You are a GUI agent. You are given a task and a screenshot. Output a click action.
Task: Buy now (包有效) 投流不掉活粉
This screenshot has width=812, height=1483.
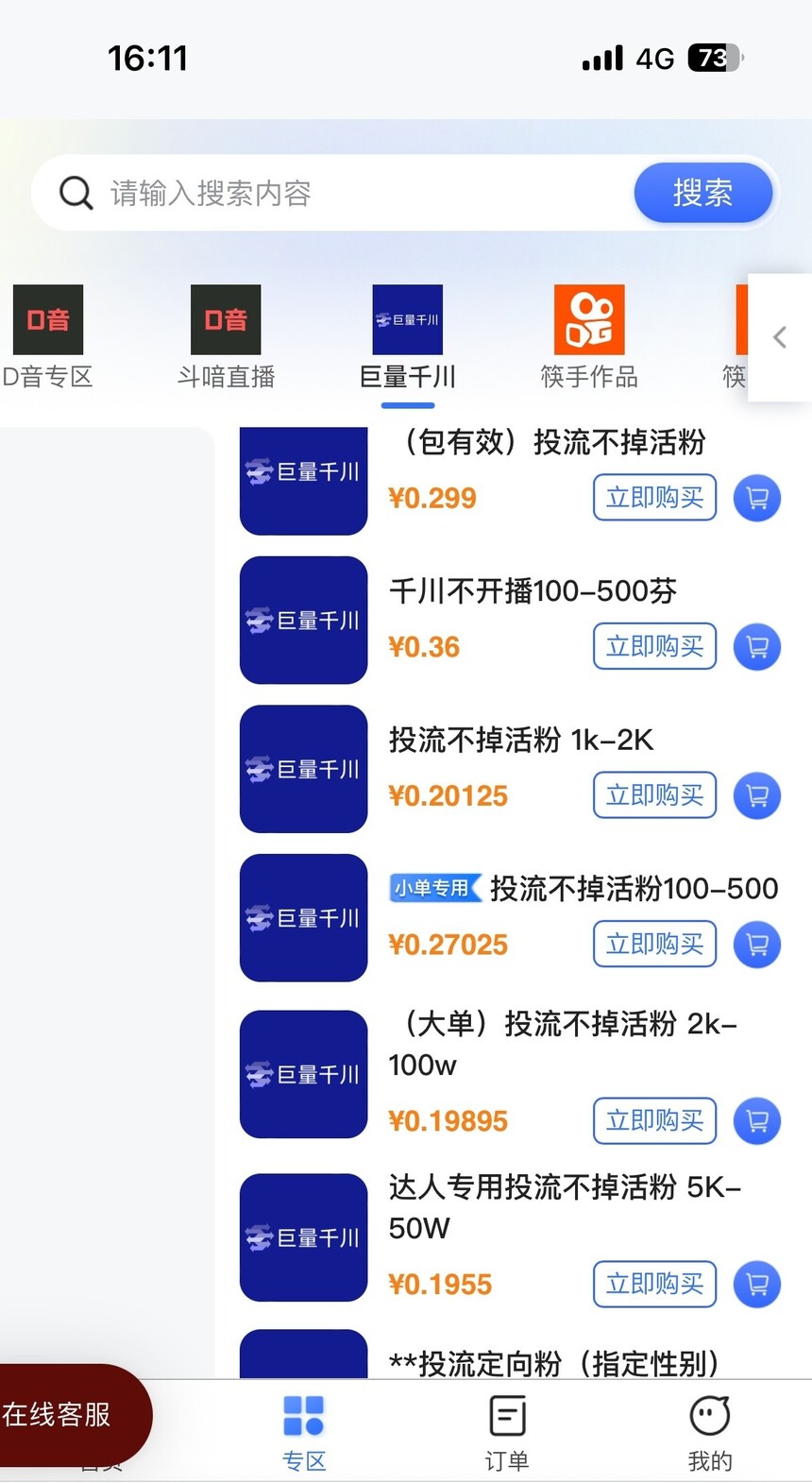[654, 497]
